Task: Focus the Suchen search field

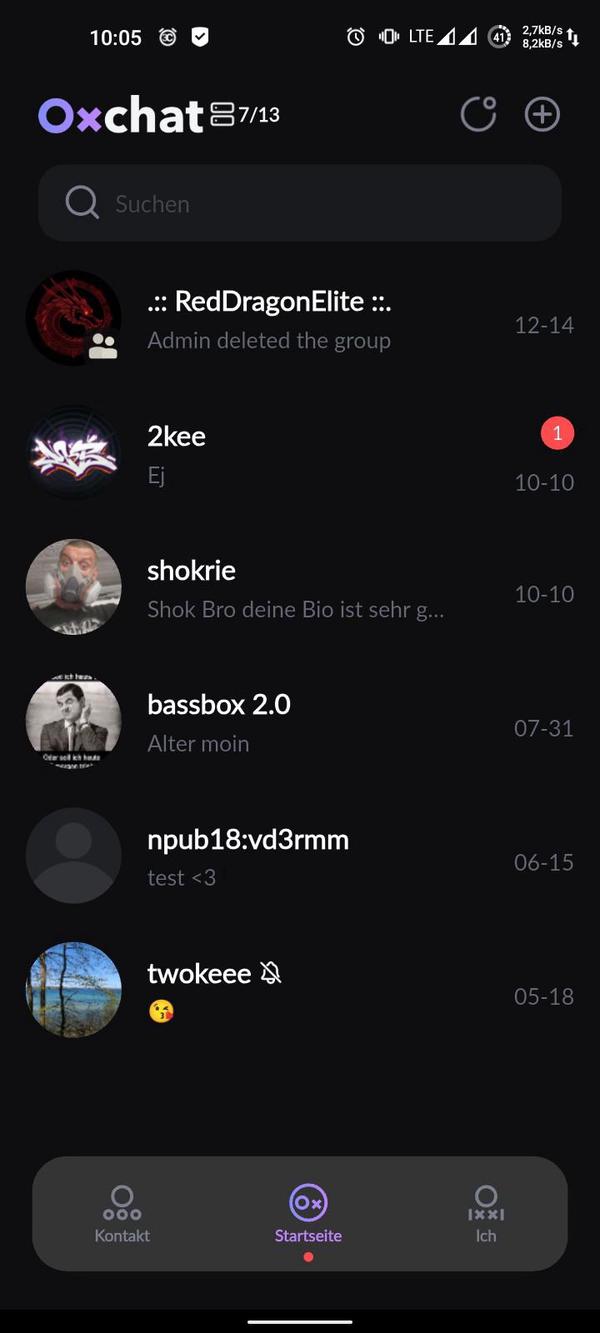Action: coord(300,204)
